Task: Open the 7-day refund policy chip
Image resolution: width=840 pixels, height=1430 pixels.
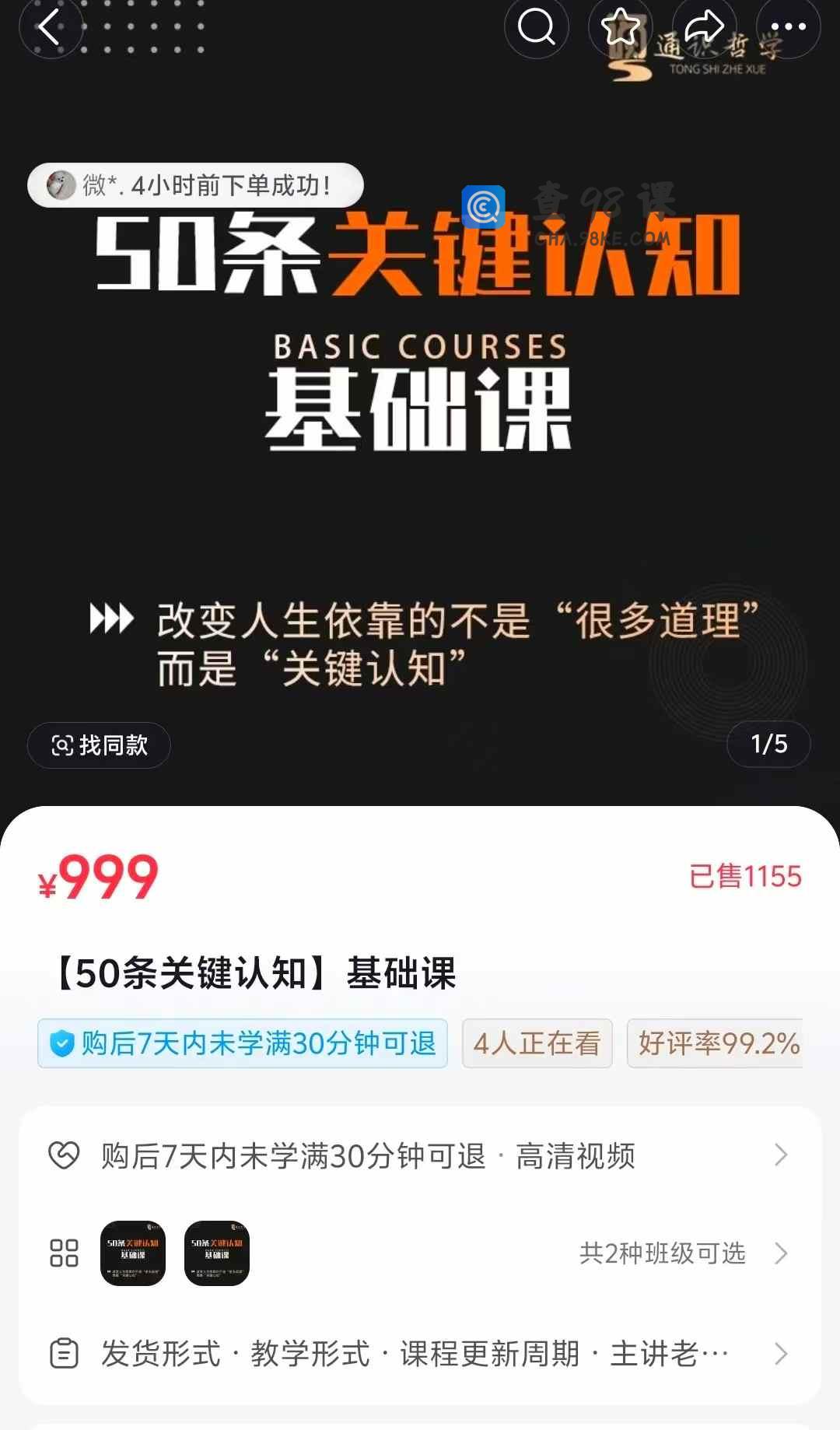Action: (243, 1043)
